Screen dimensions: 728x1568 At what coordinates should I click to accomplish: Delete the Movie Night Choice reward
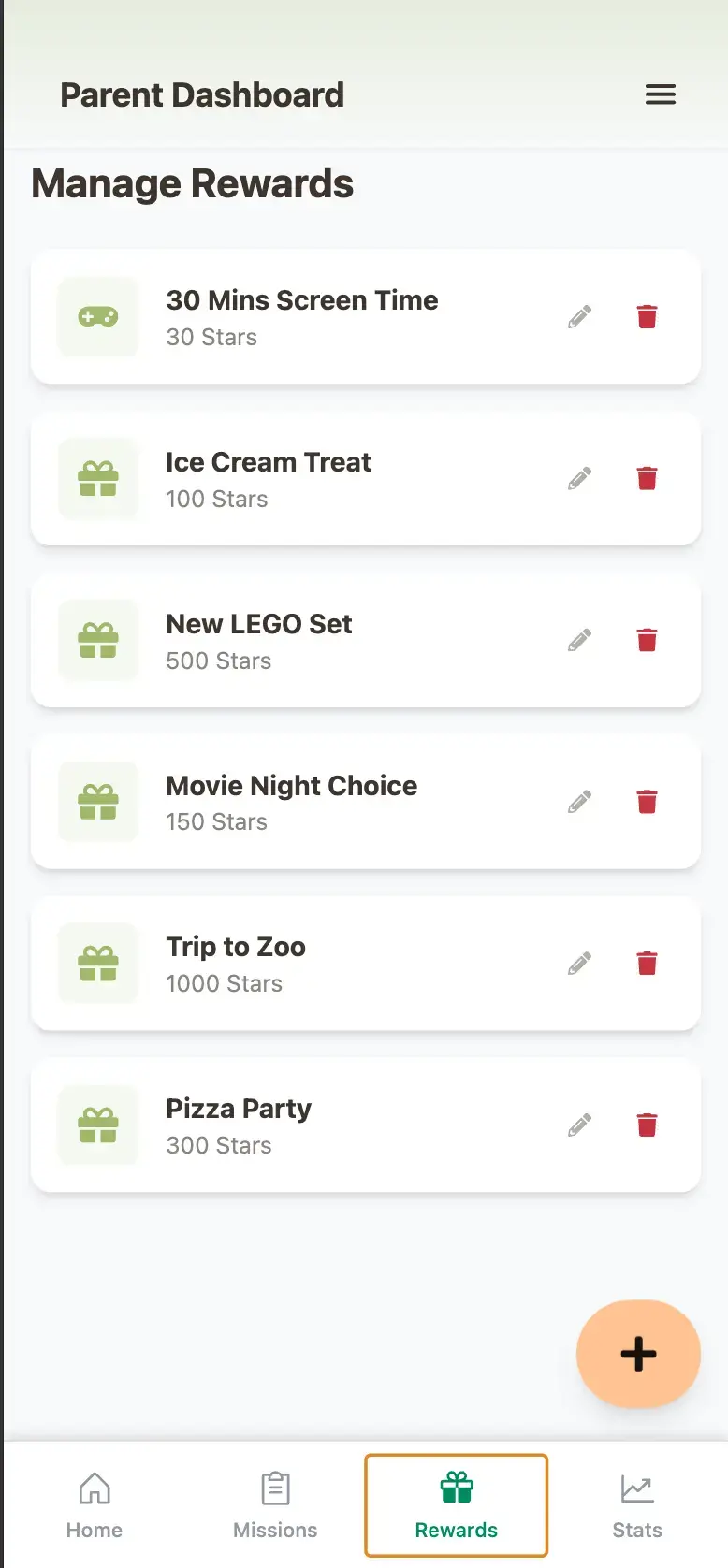pyautogui.click(x=647, y=802)
